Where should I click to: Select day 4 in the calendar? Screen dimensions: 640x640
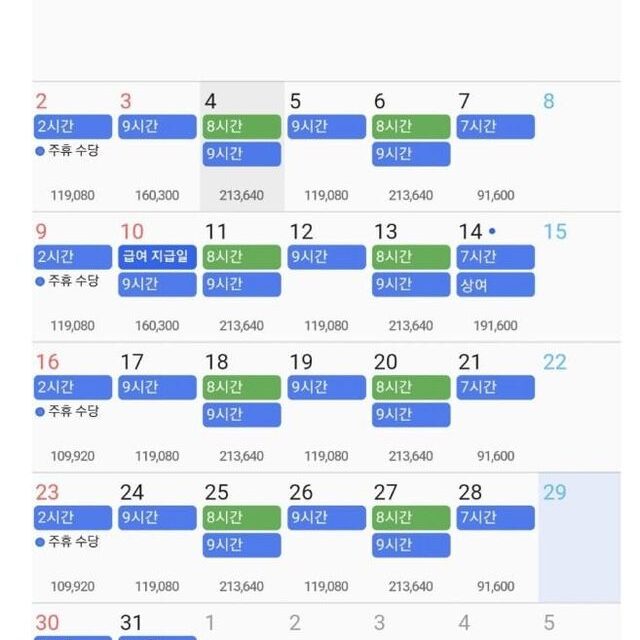coord(242,147)
